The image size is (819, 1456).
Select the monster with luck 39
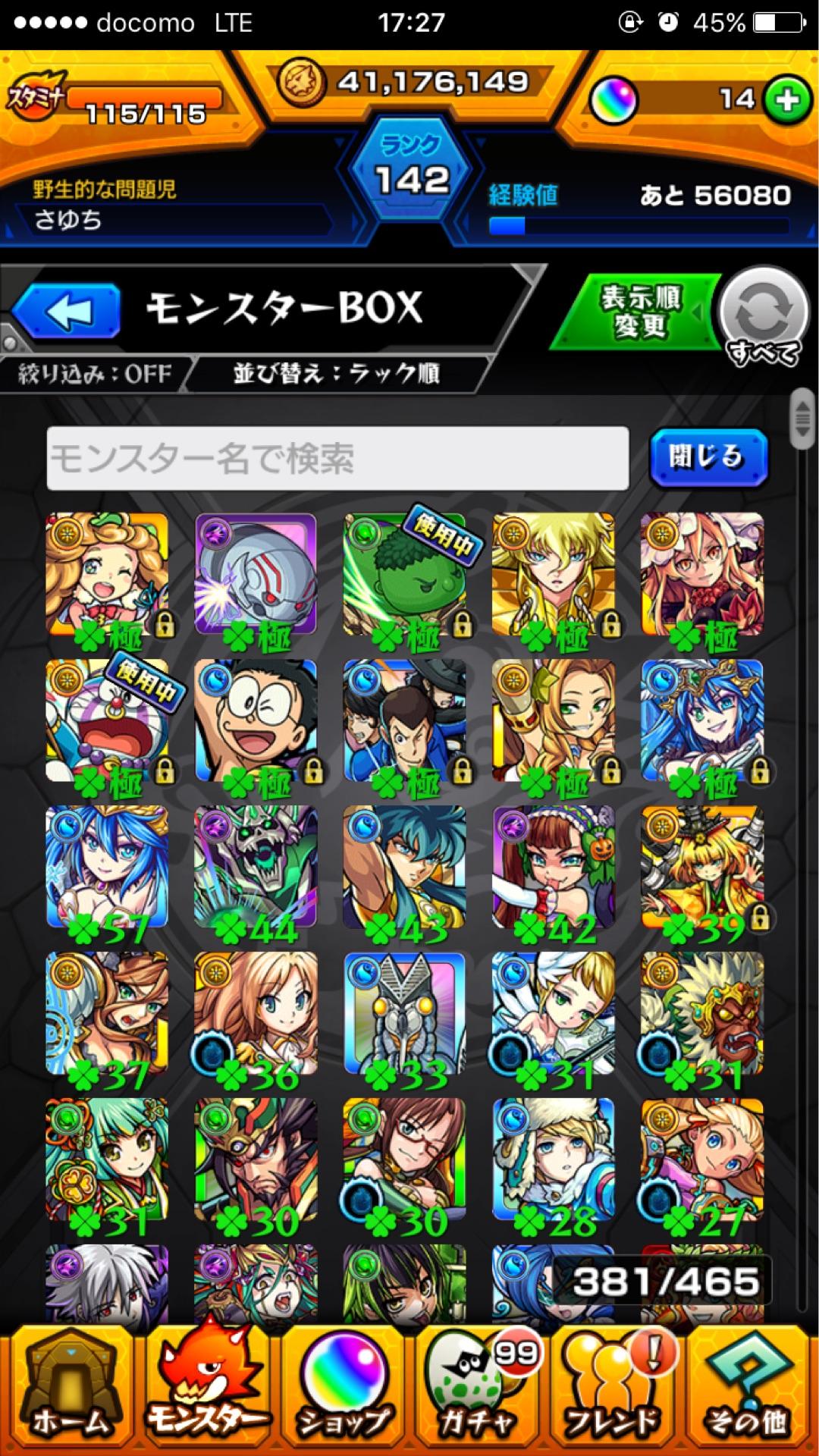701,867
